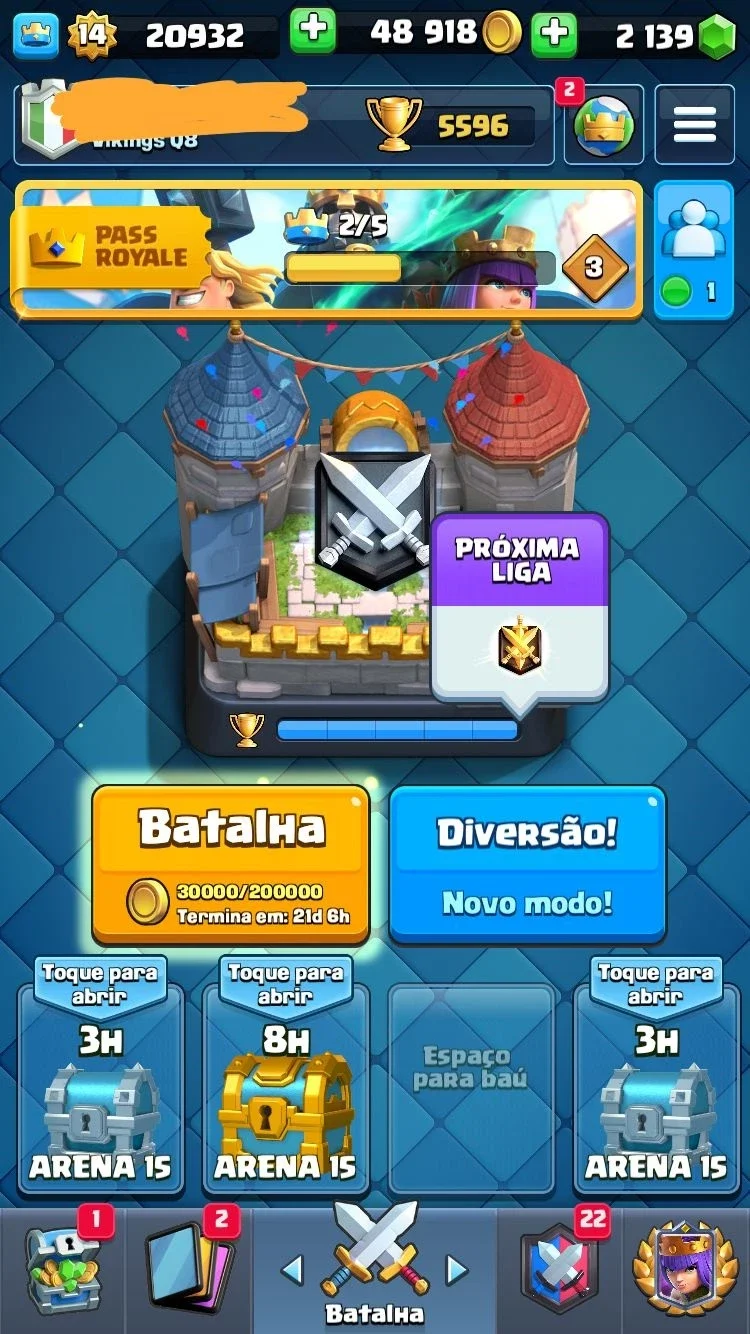Open the hamburger menu
Viewport: 750px width, 1334px height.
pos(694,125)
